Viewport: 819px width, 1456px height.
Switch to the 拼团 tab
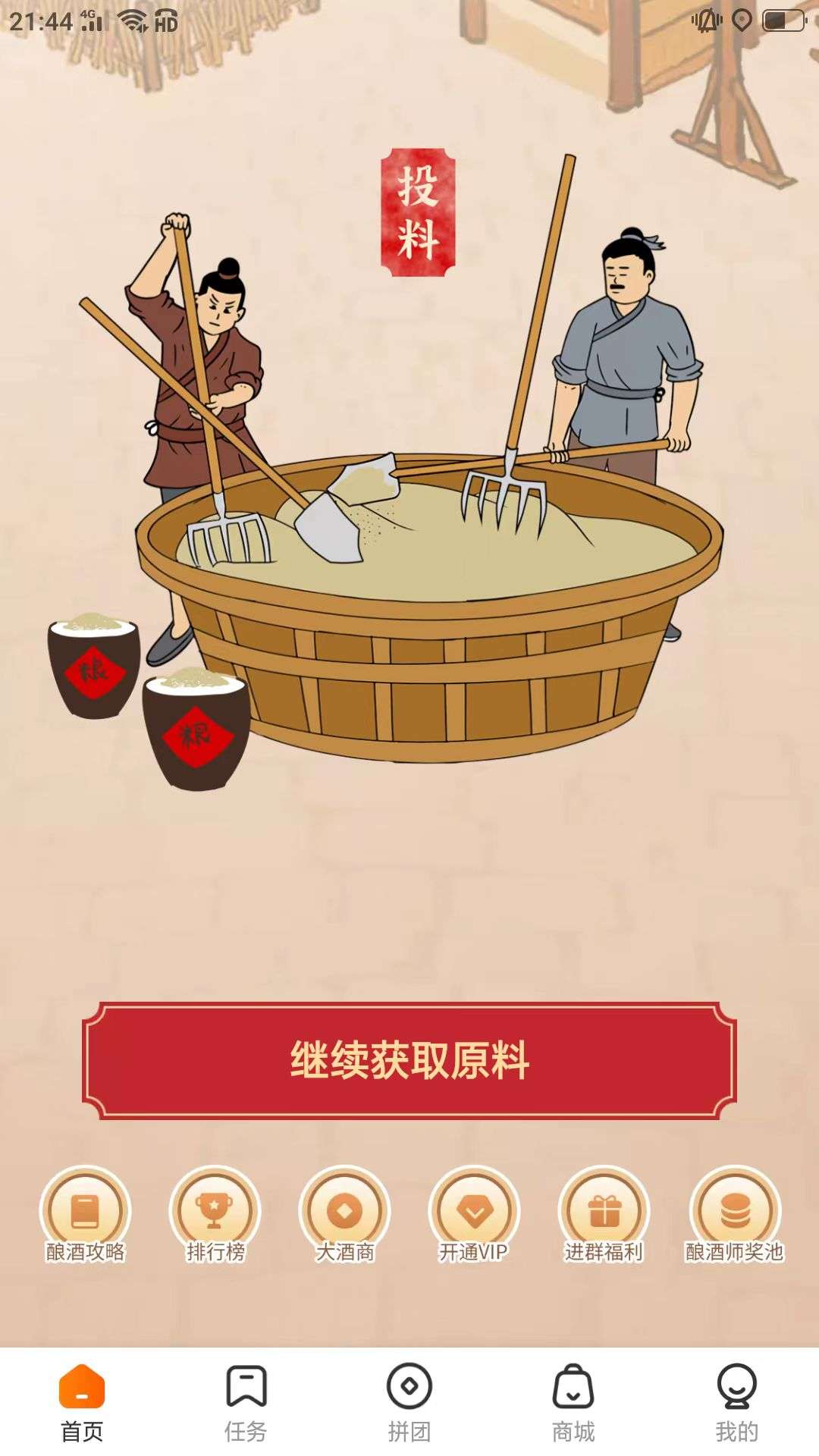(x=409, y=1403)
